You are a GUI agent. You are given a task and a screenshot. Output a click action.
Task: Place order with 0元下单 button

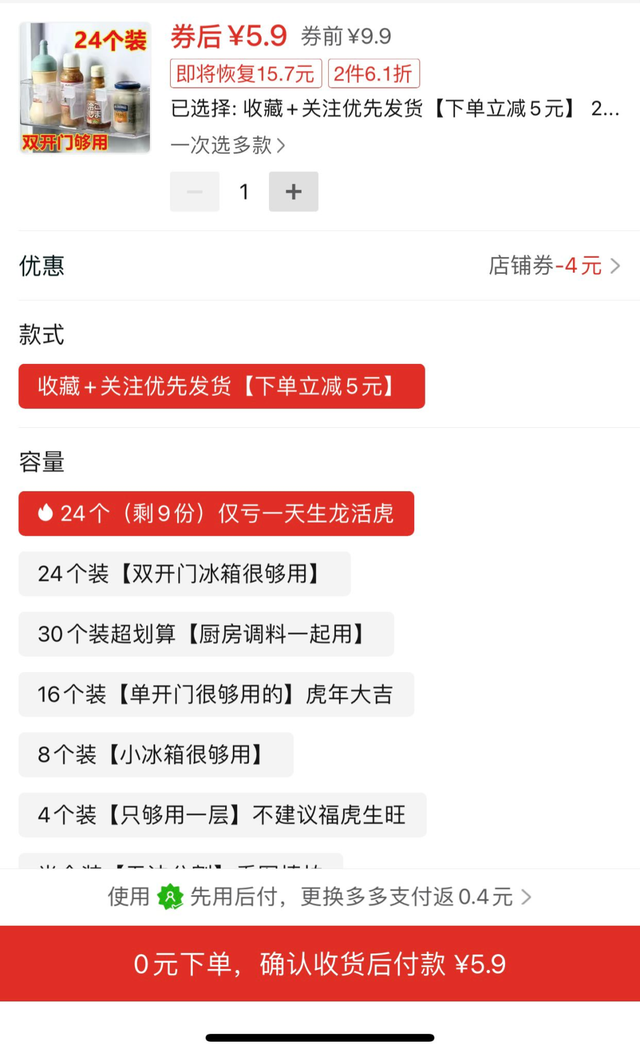click(320, 964)
